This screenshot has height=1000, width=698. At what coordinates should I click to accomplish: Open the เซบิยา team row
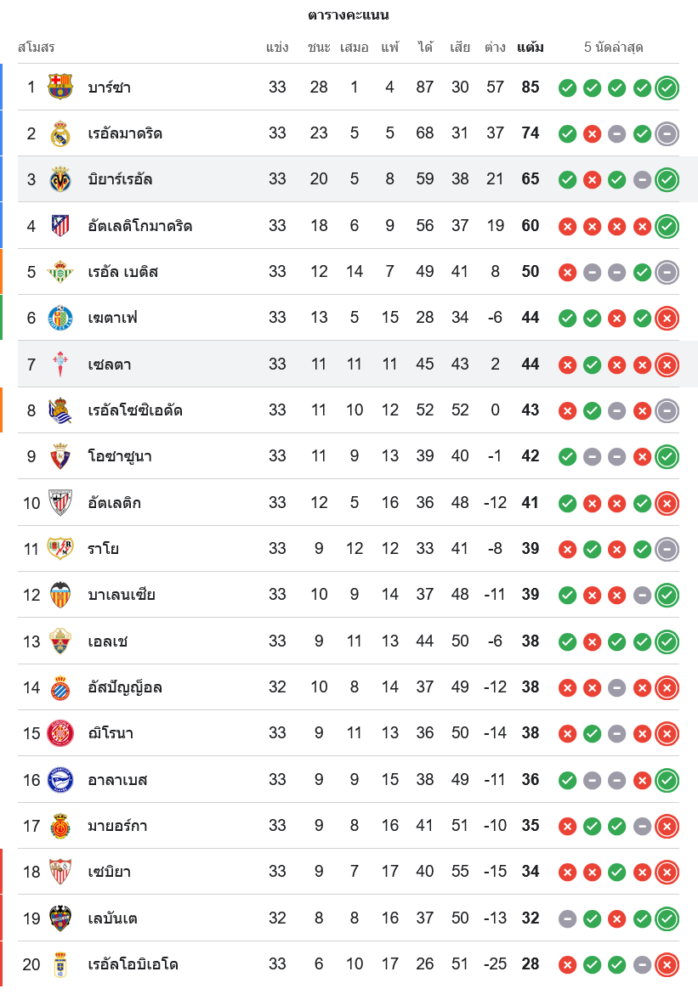tap(109, 872)
